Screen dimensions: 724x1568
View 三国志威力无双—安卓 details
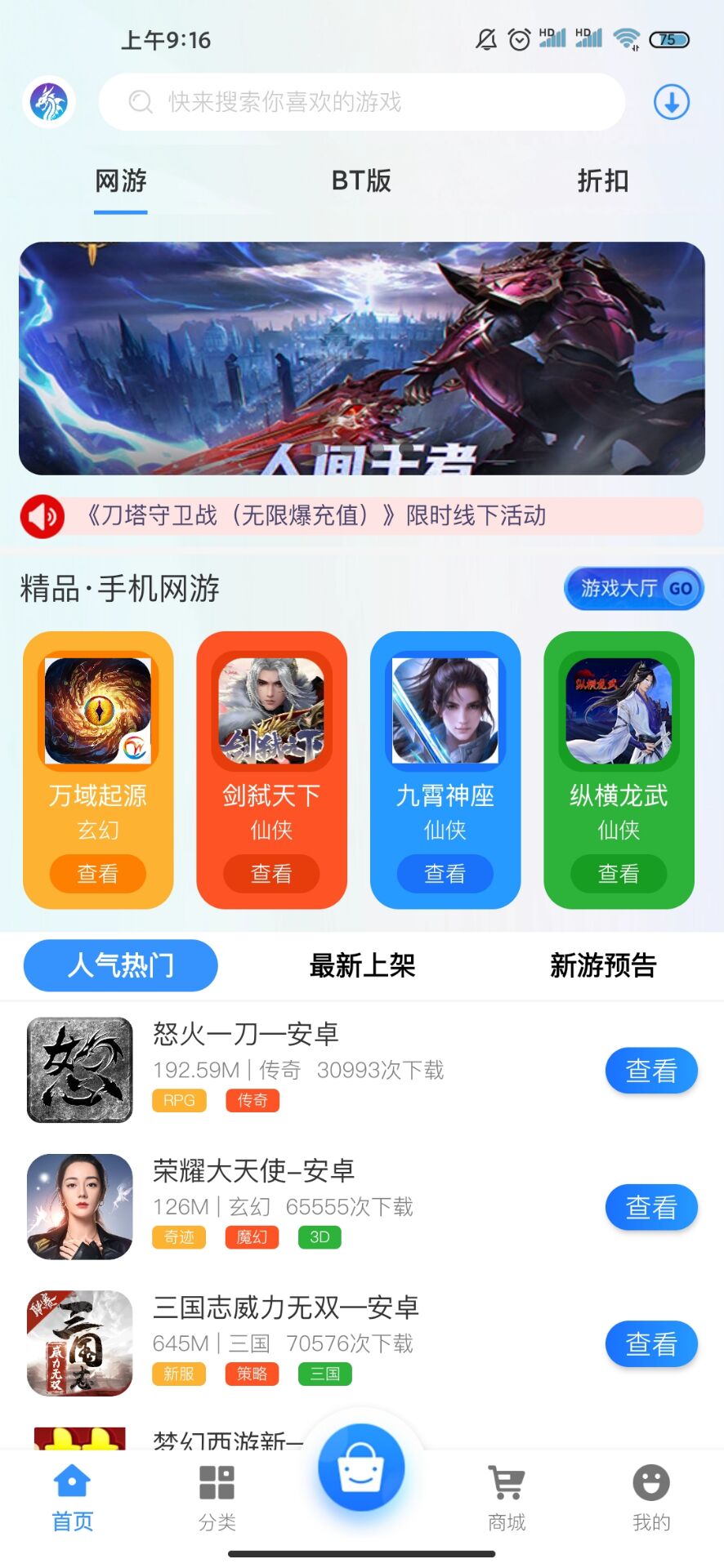pos(650,1343)
